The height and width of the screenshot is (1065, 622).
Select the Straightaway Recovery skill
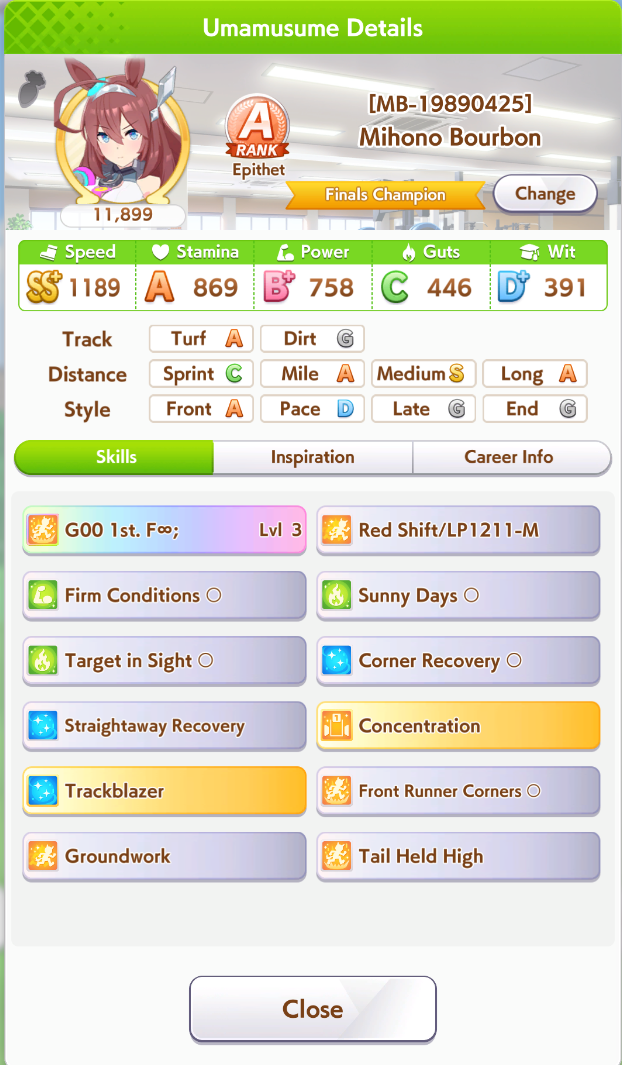[165, 726]
